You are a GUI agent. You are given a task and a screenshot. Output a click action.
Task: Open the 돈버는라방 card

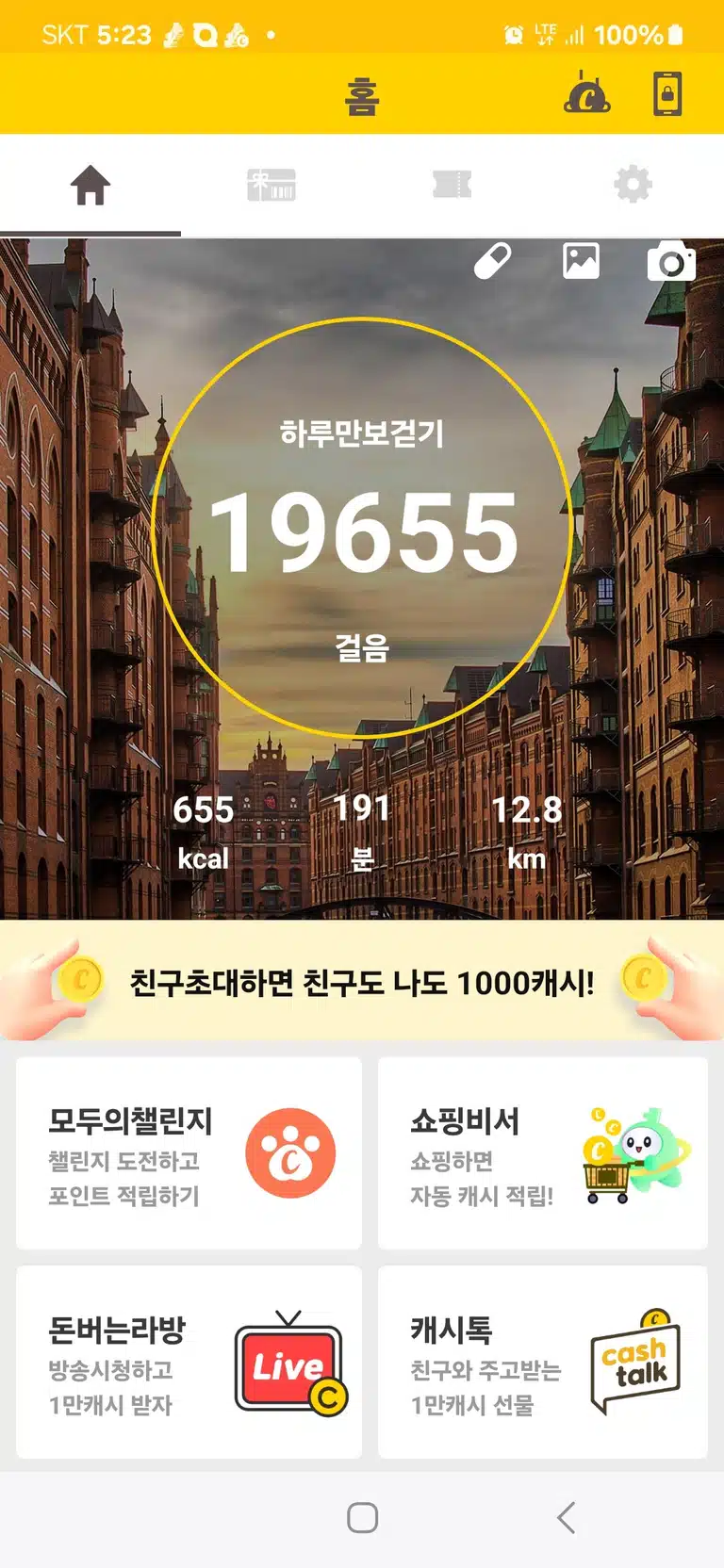click(x=189, y=1363)
